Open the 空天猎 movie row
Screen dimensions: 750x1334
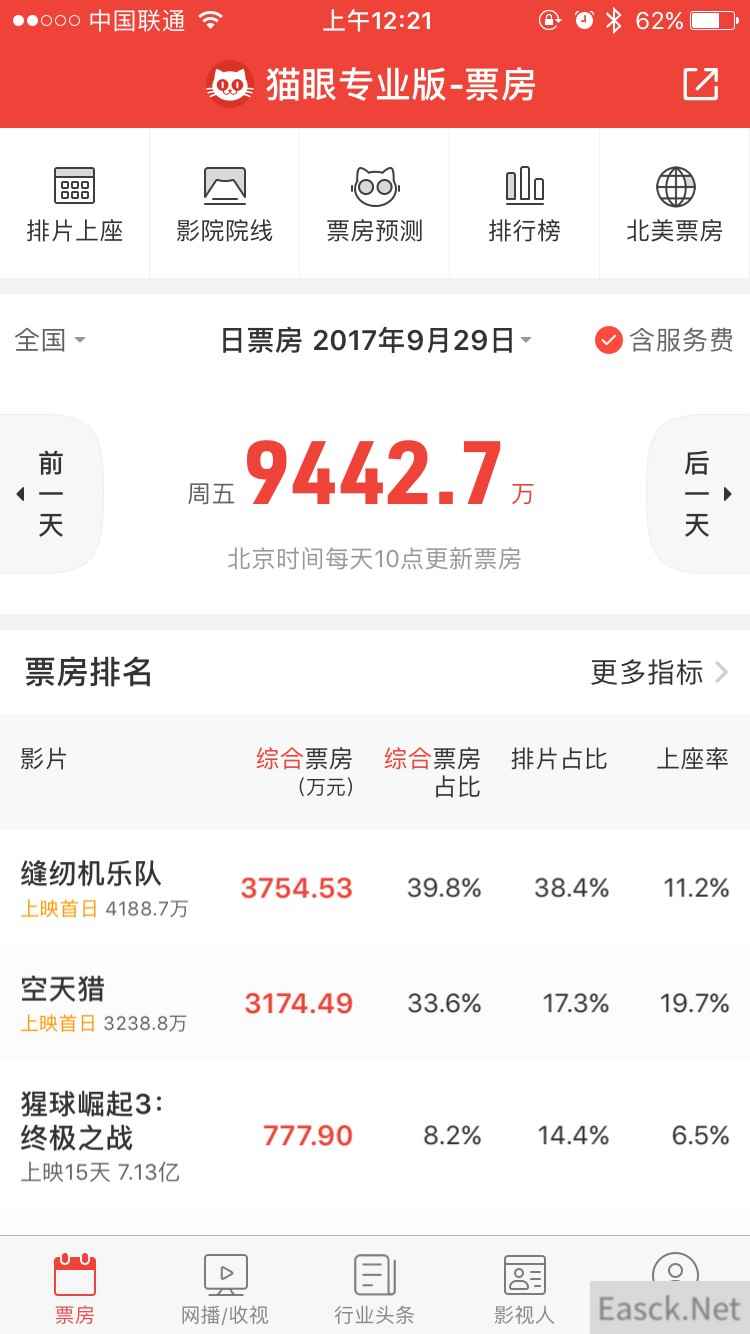[x=375, y=1003]
